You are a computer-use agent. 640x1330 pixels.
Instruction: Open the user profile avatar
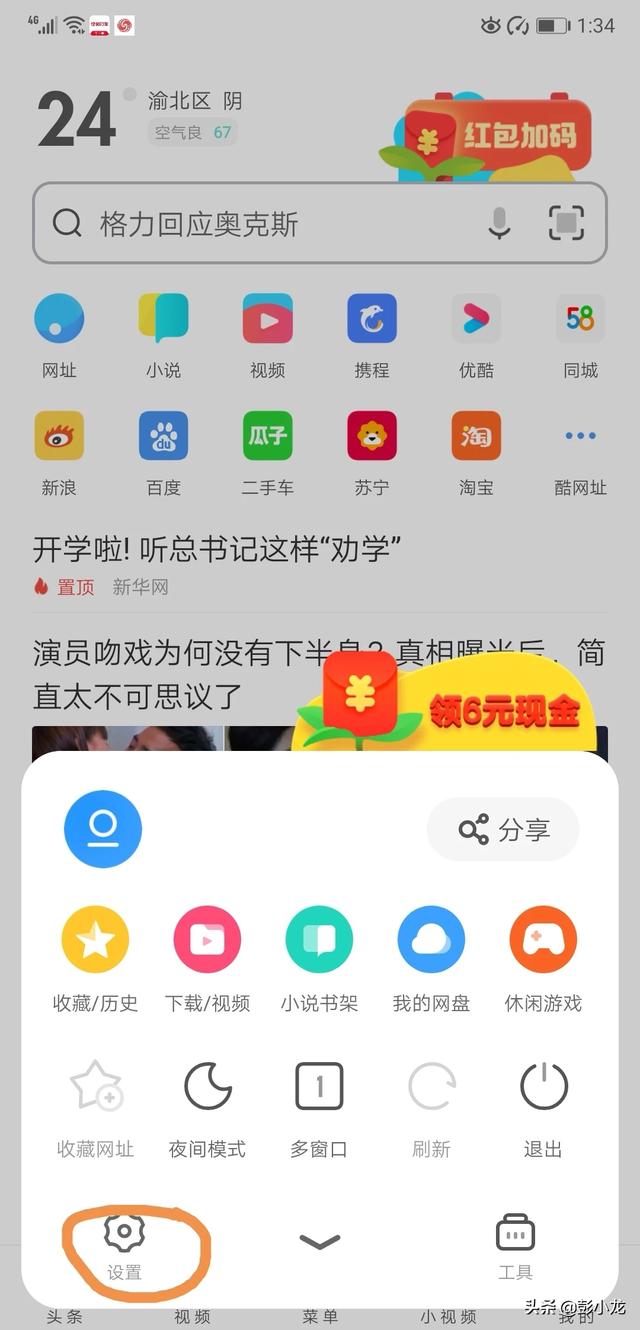[x=103, y=828]
